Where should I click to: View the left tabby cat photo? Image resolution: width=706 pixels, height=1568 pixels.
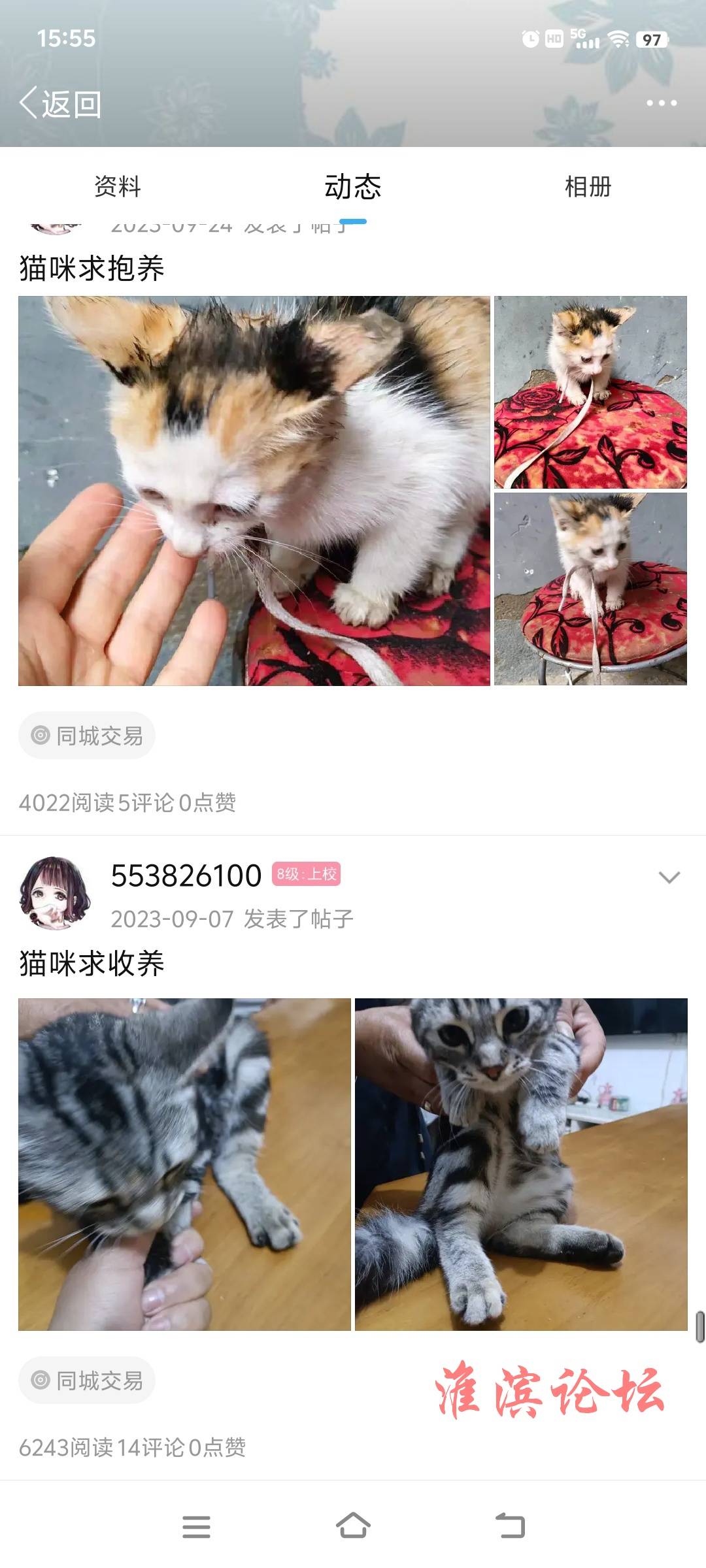184,1164
